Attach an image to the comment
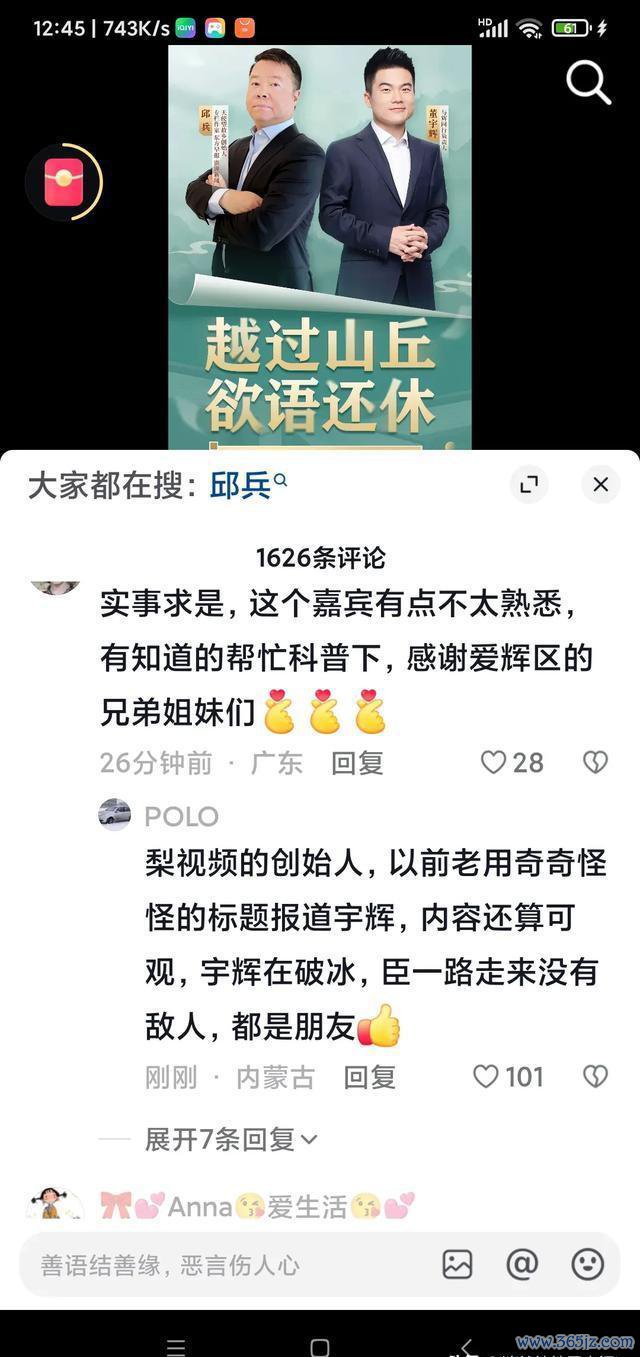640x1357 pixels. (457, 1265)
